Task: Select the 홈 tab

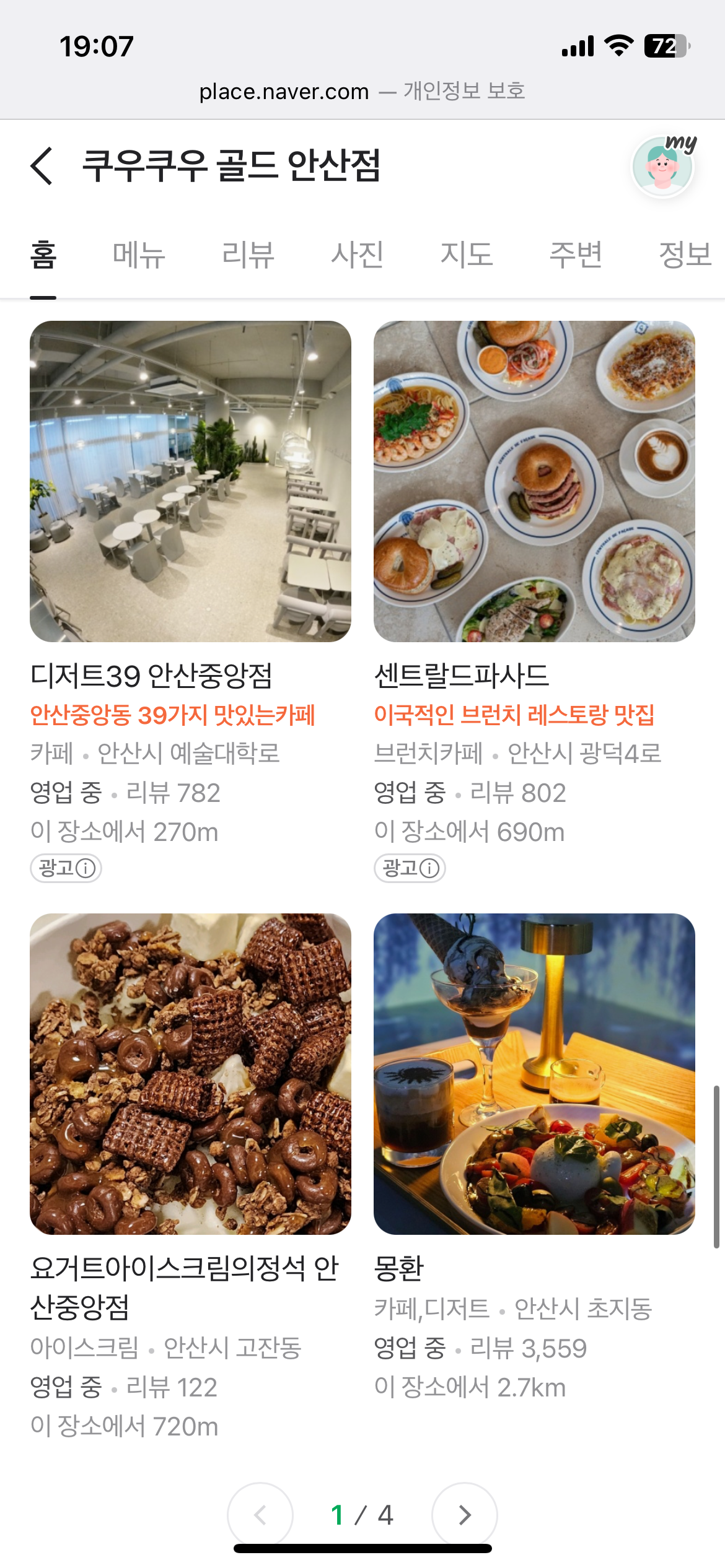Action: pyautogui.click(x=43, y=255)
